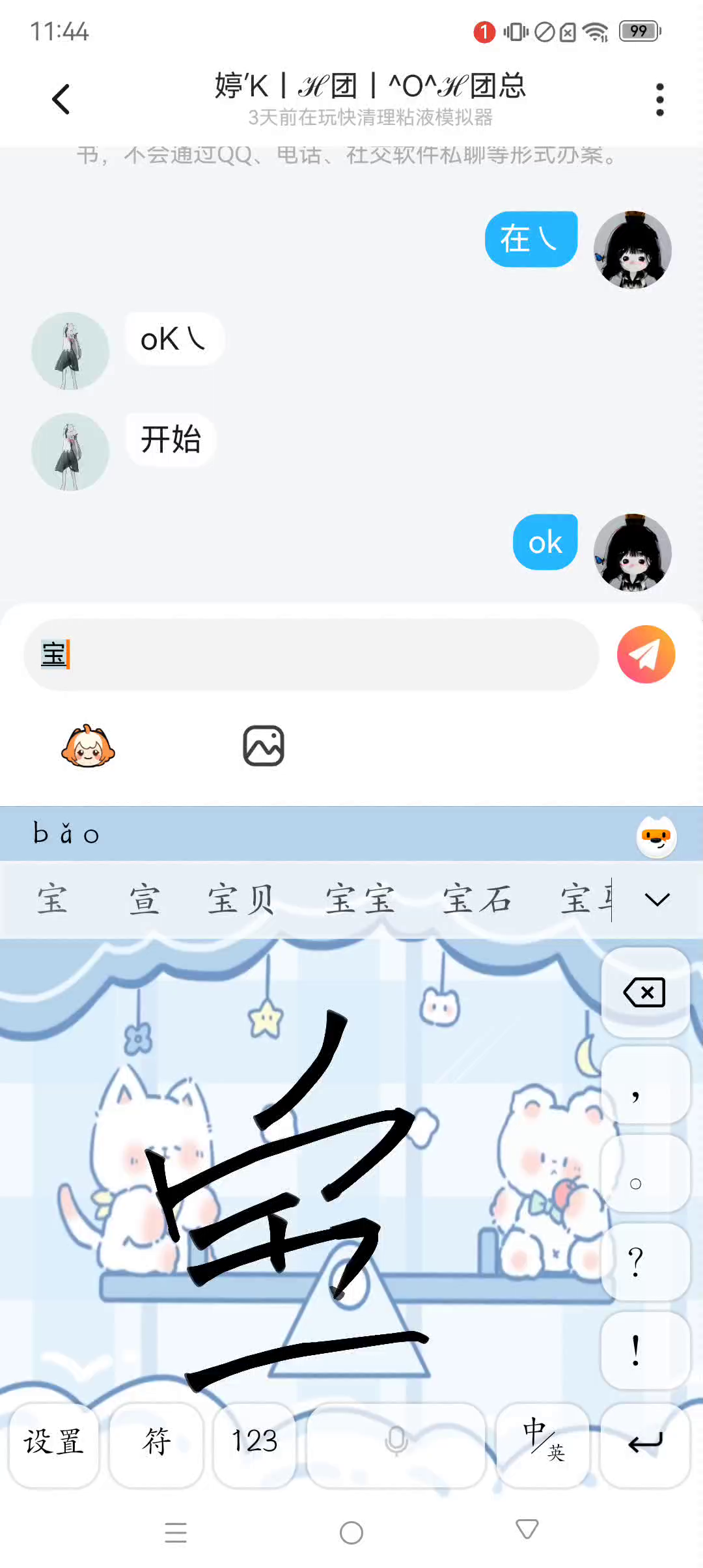Tap the sender avatar next to 开始
The width and height of the screenshot is (703, 1568).
(x=70, y=452)
